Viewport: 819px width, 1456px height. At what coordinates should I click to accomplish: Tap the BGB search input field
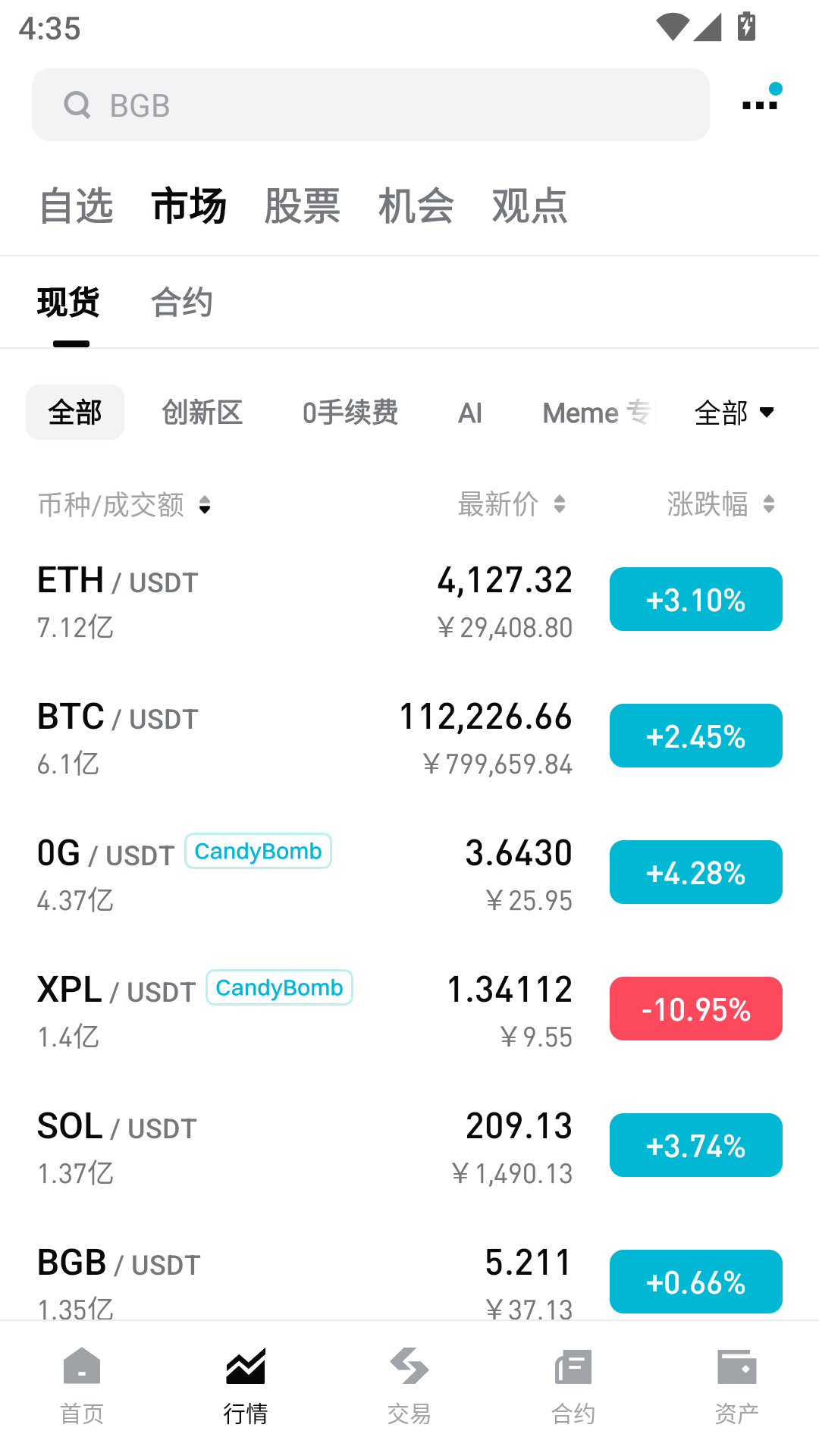(369, 105)
